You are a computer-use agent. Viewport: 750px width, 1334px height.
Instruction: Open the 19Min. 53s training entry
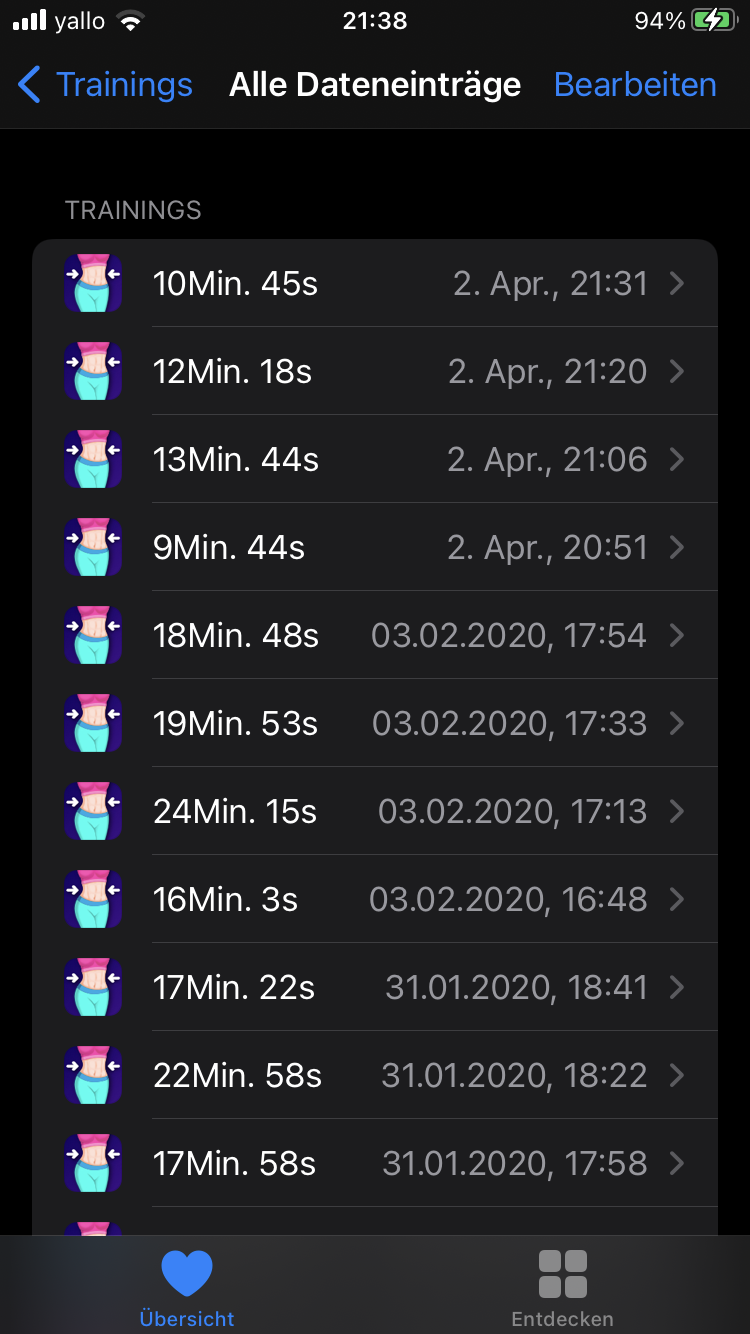[x=375, y=723]
